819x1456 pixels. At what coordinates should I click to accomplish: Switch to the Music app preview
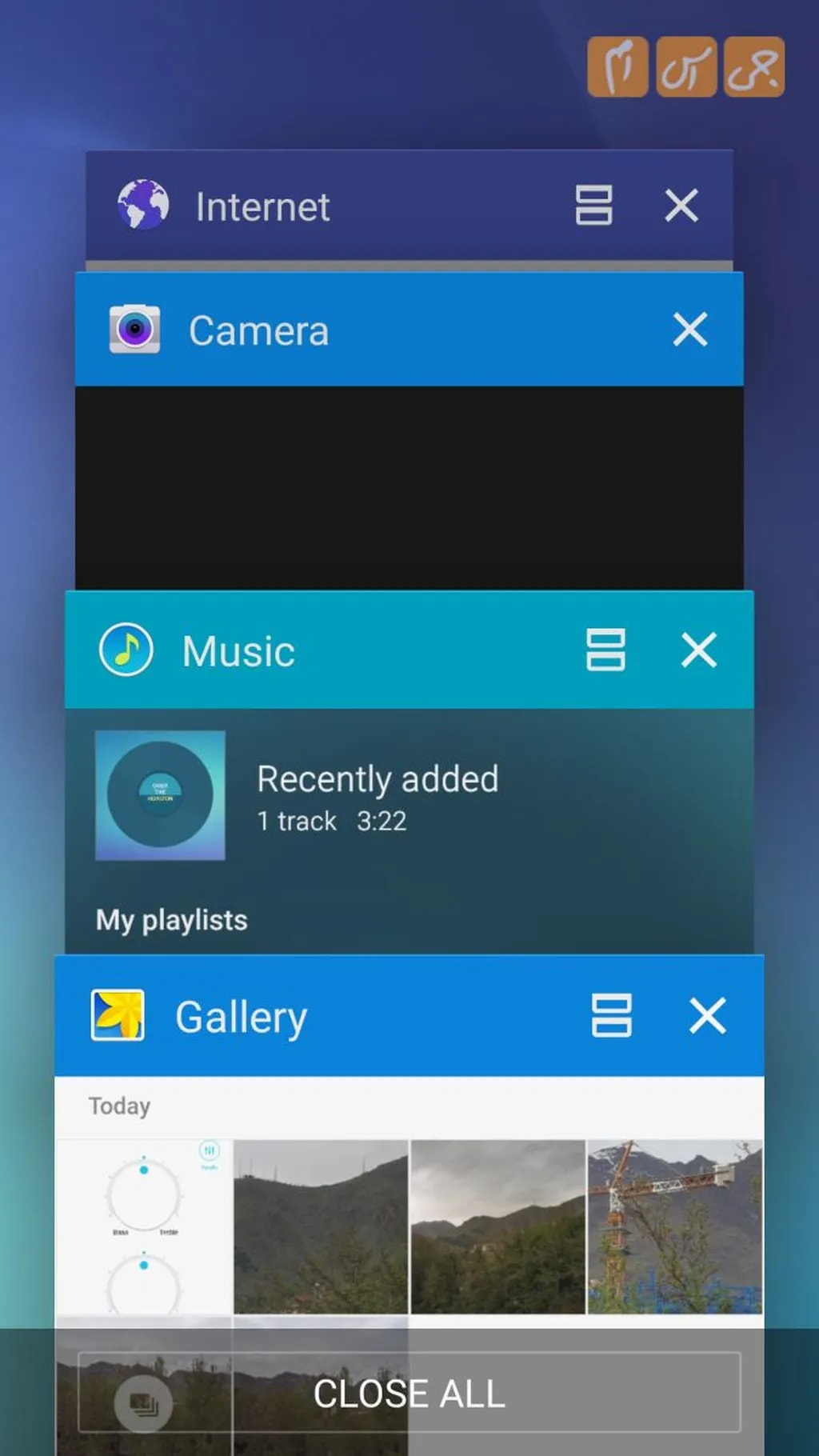coord(409,832)
